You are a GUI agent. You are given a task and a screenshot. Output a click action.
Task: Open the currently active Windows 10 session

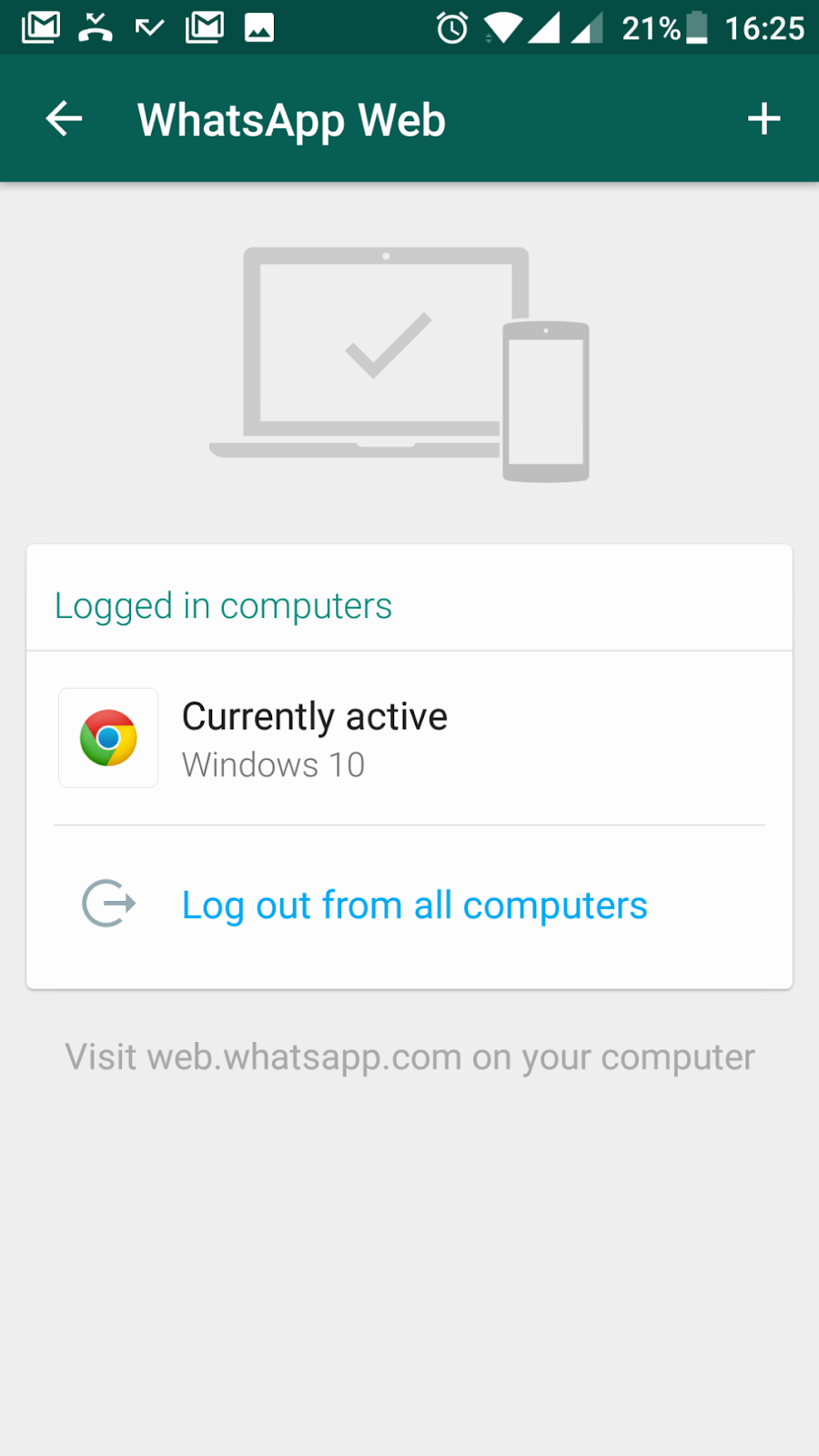point(409,738)
